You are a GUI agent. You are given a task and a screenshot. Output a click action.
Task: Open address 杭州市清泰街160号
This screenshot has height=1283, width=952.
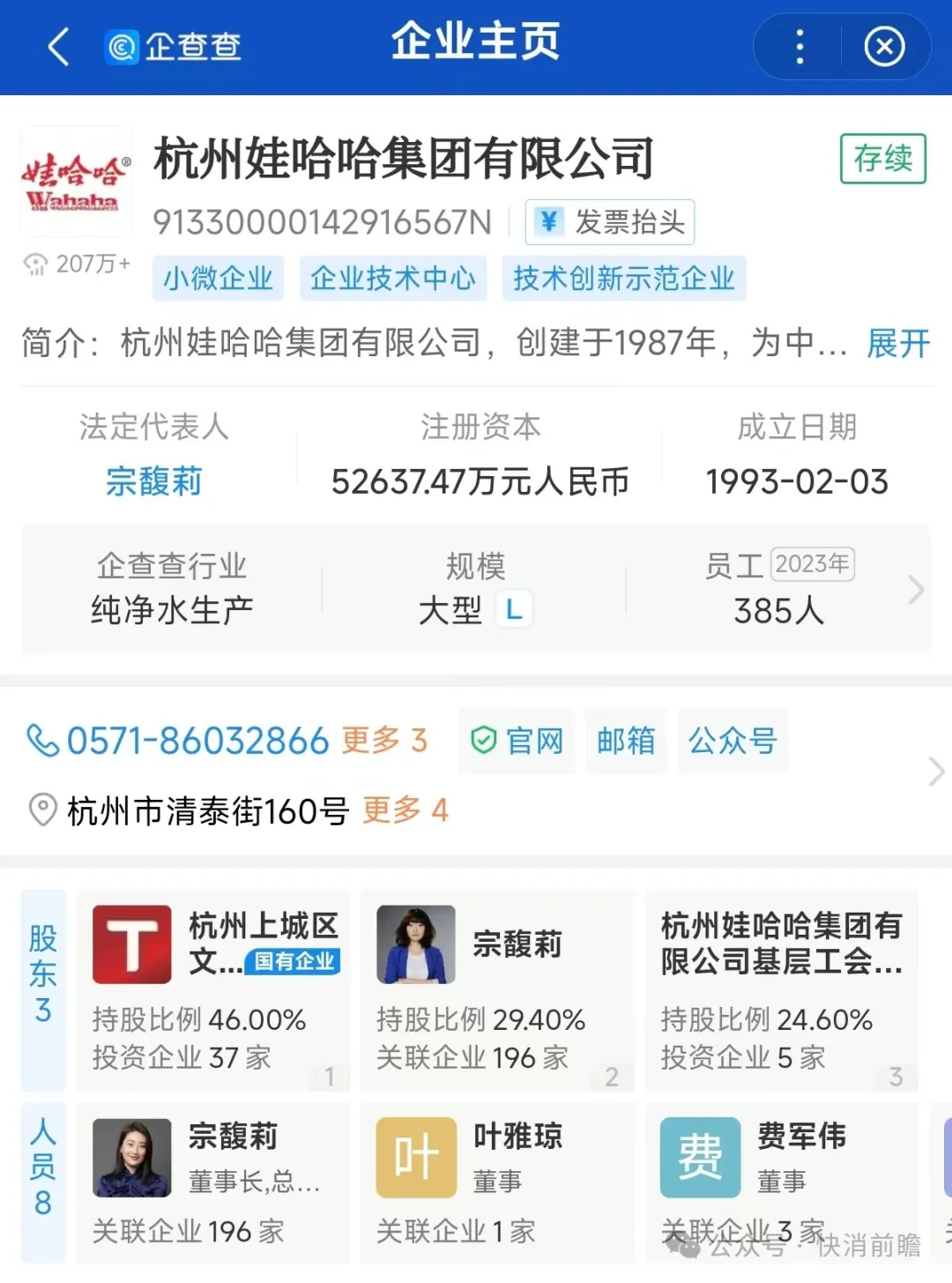click(208, 810)
